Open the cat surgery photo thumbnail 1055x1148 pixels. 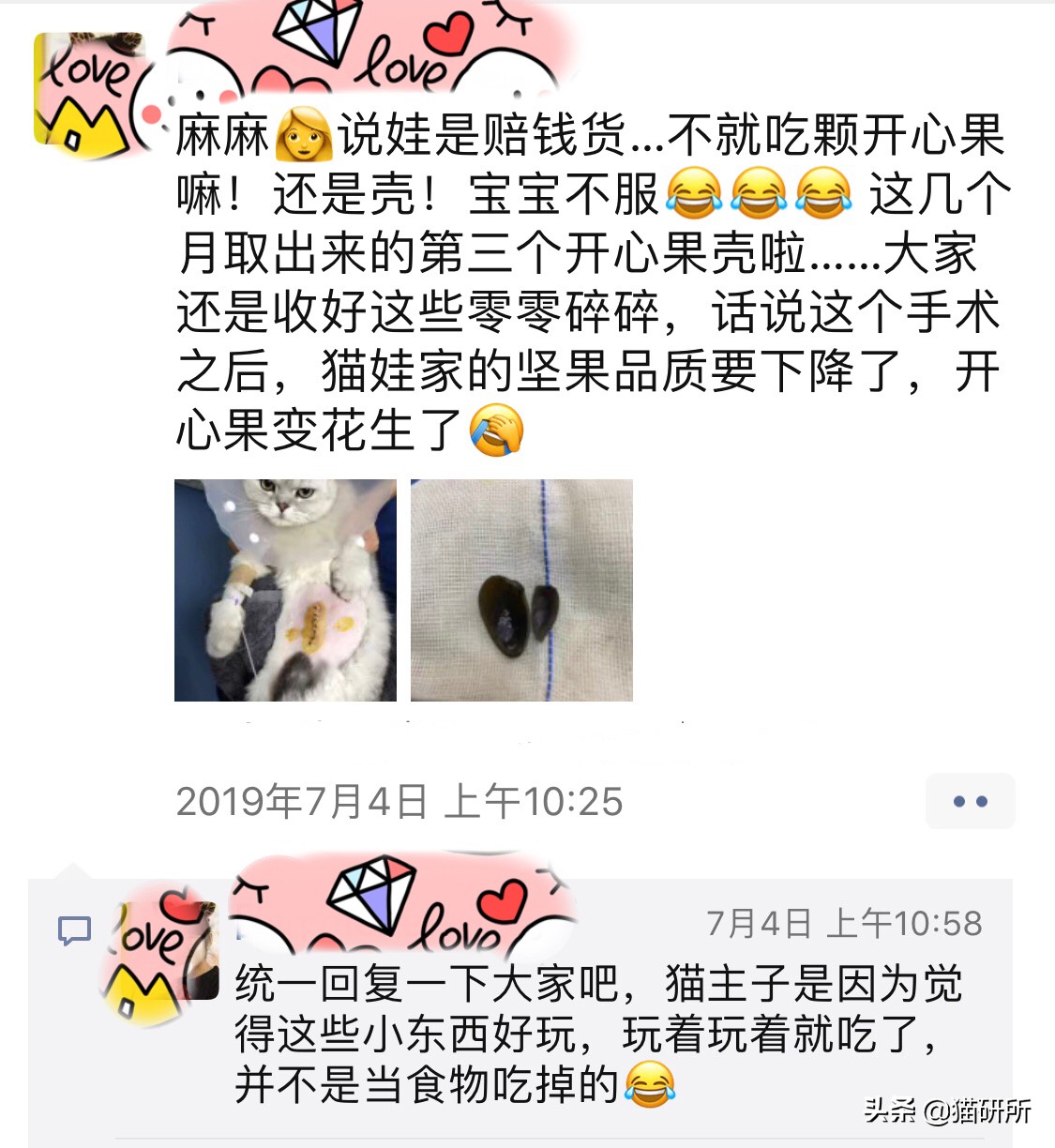(x=283, y=589)
